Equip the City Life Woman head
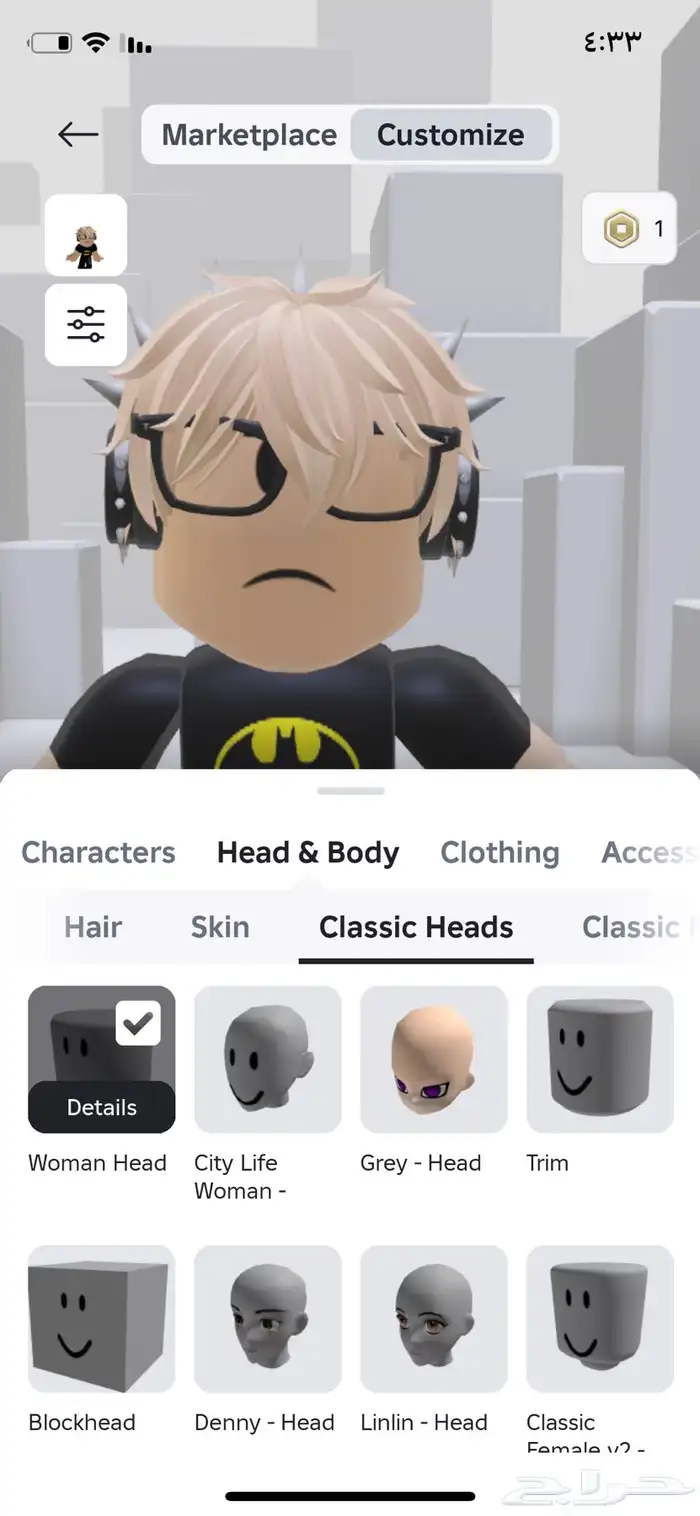The image size is (700, 1516). click(267, 1059)
